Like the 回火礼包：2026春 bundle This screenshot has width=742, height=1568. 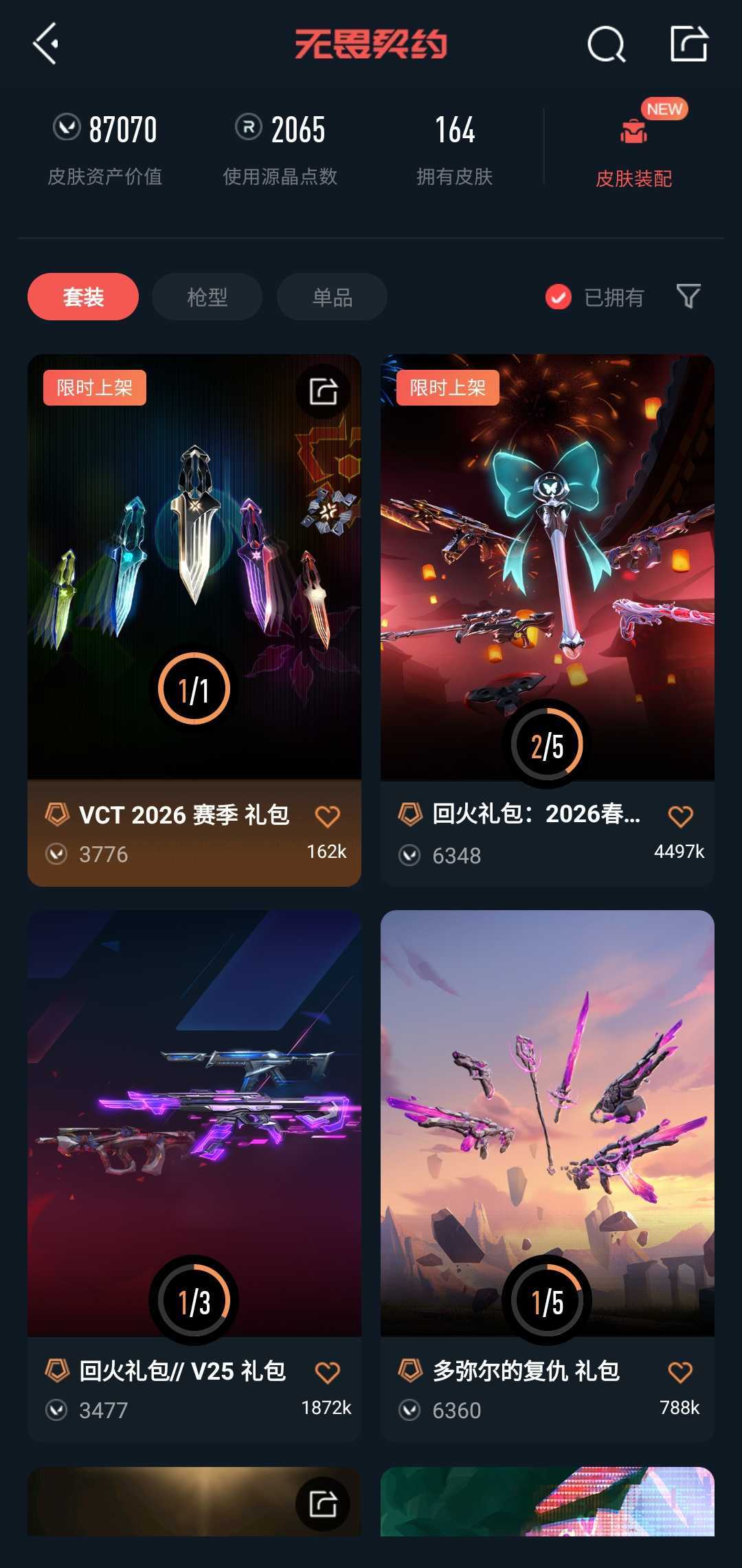680,816
